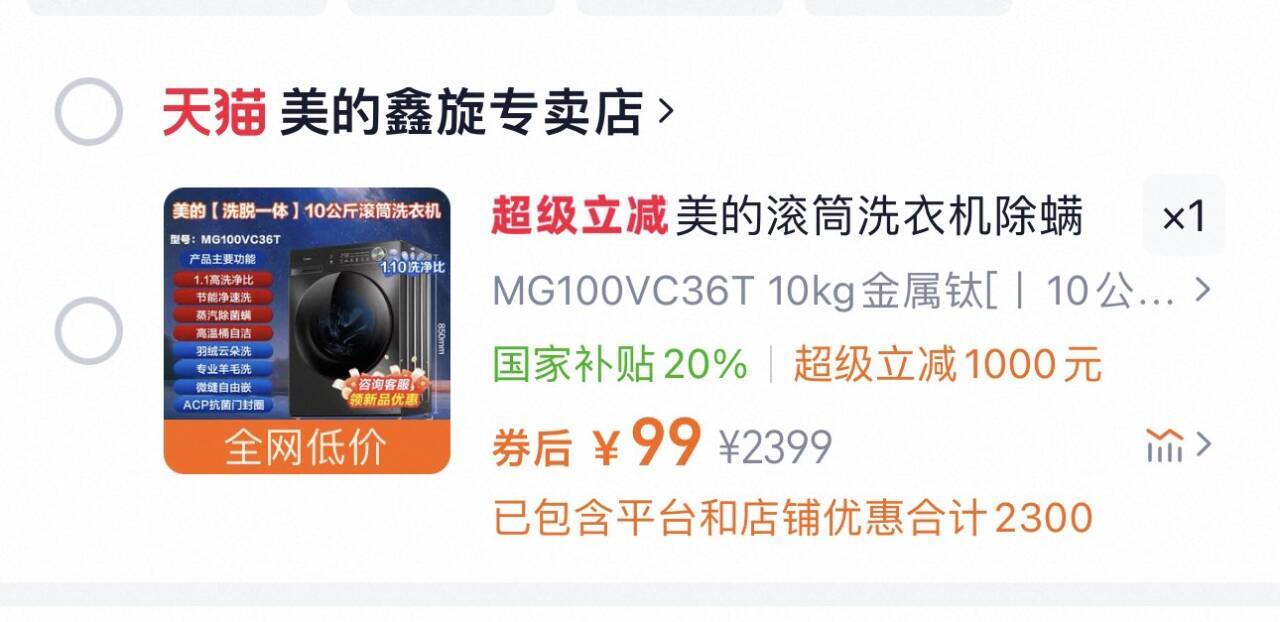The width and height of the screenshot is (1280, 622).
Task: Adjust the ×1 quantity selector
Action: pos(1183,216)
